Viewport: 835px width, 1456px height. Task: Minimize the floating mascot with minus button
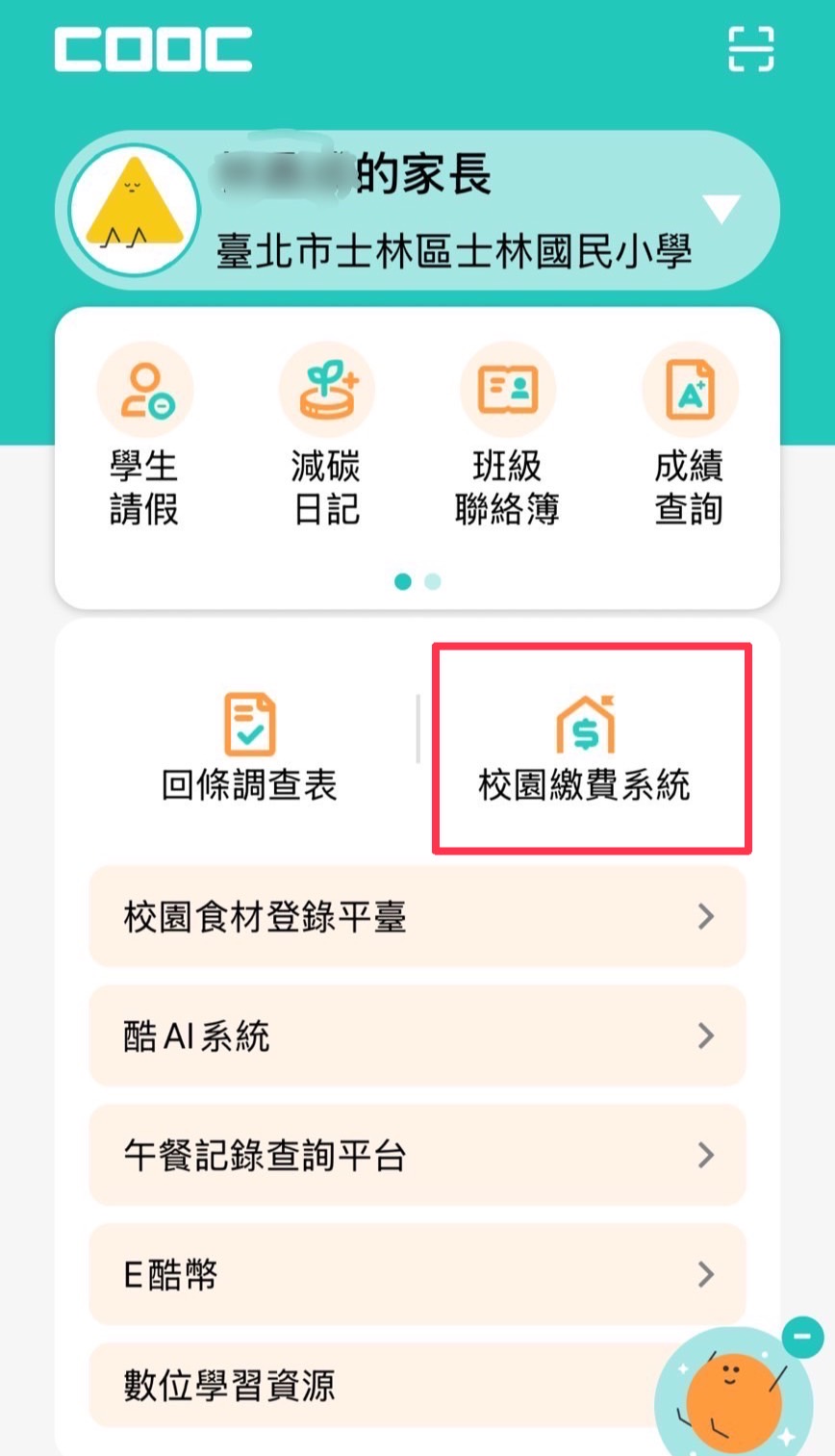click(x=801, y=1337)
